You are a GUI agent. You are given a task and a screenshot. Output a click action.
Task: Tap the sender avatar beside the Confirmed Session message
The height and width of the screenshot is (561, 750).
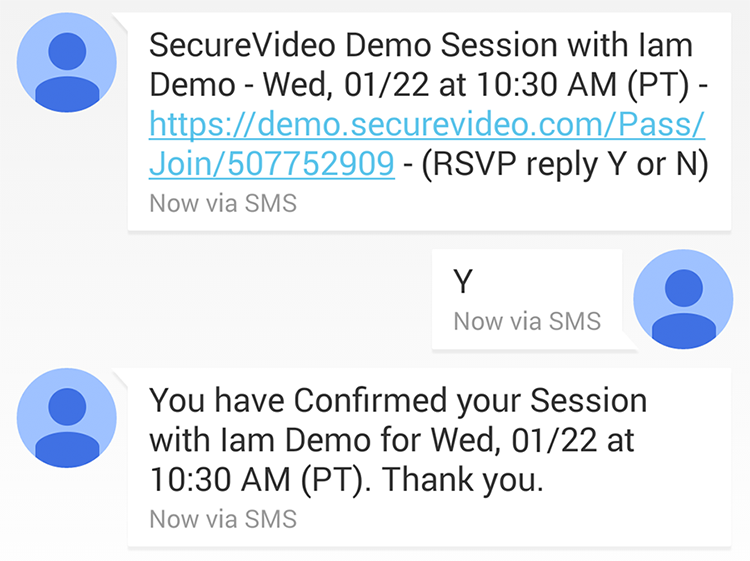coord(68,417)
